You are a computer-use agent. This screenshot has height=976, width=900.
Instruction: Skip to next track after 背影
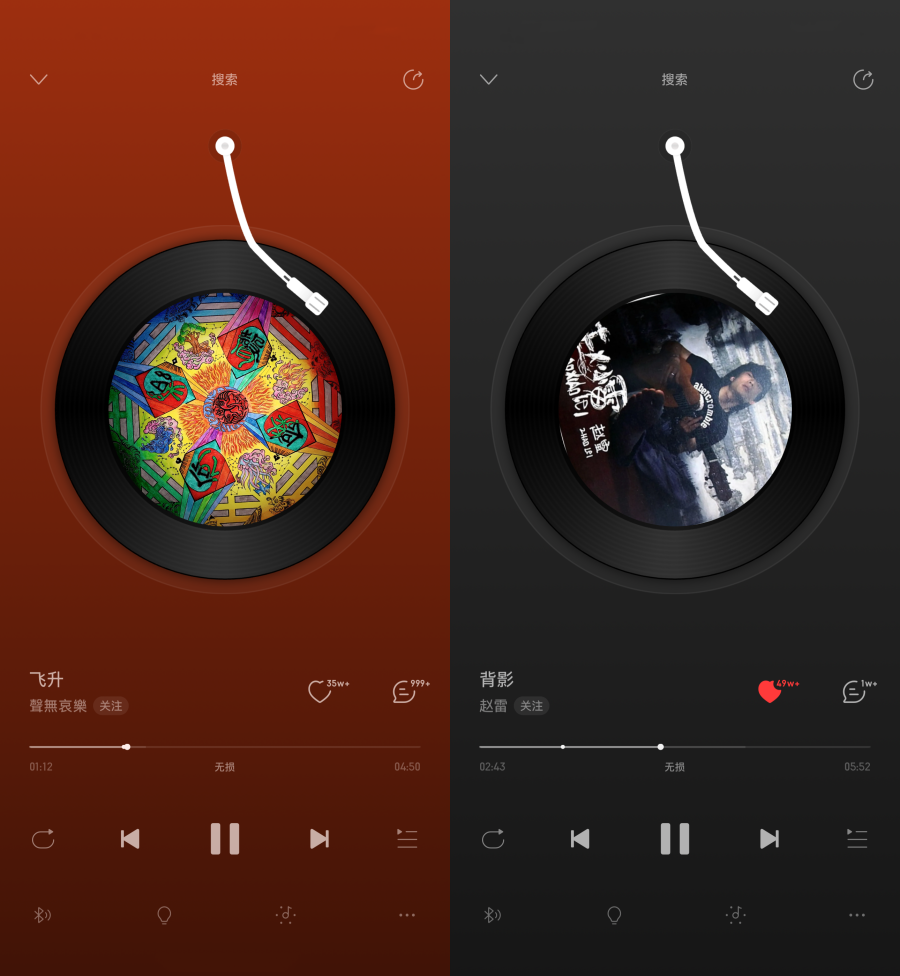[769, 838]
